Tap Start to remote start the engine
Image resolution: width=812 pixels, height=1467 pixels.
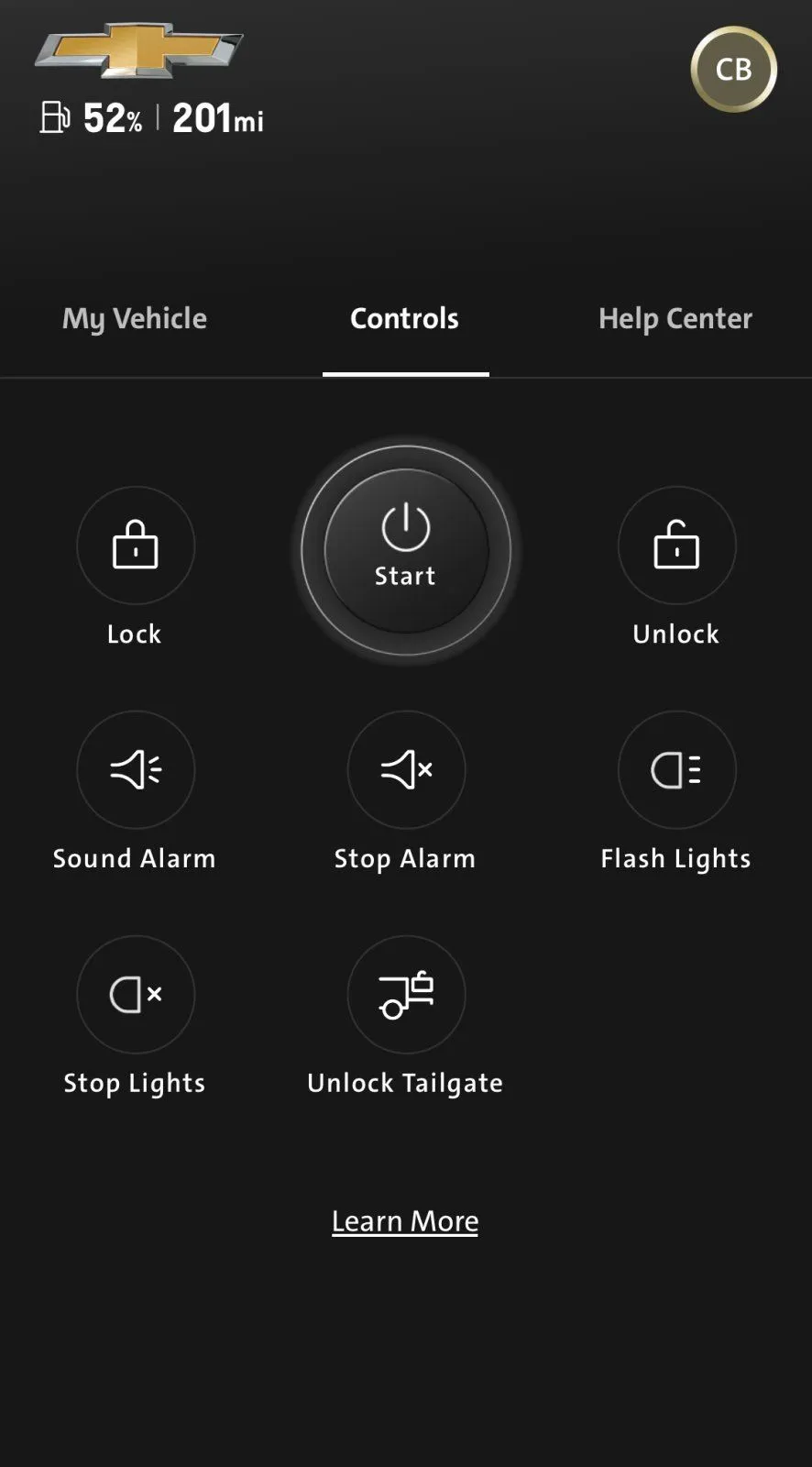pyautogui.click(x=406, y=550)
